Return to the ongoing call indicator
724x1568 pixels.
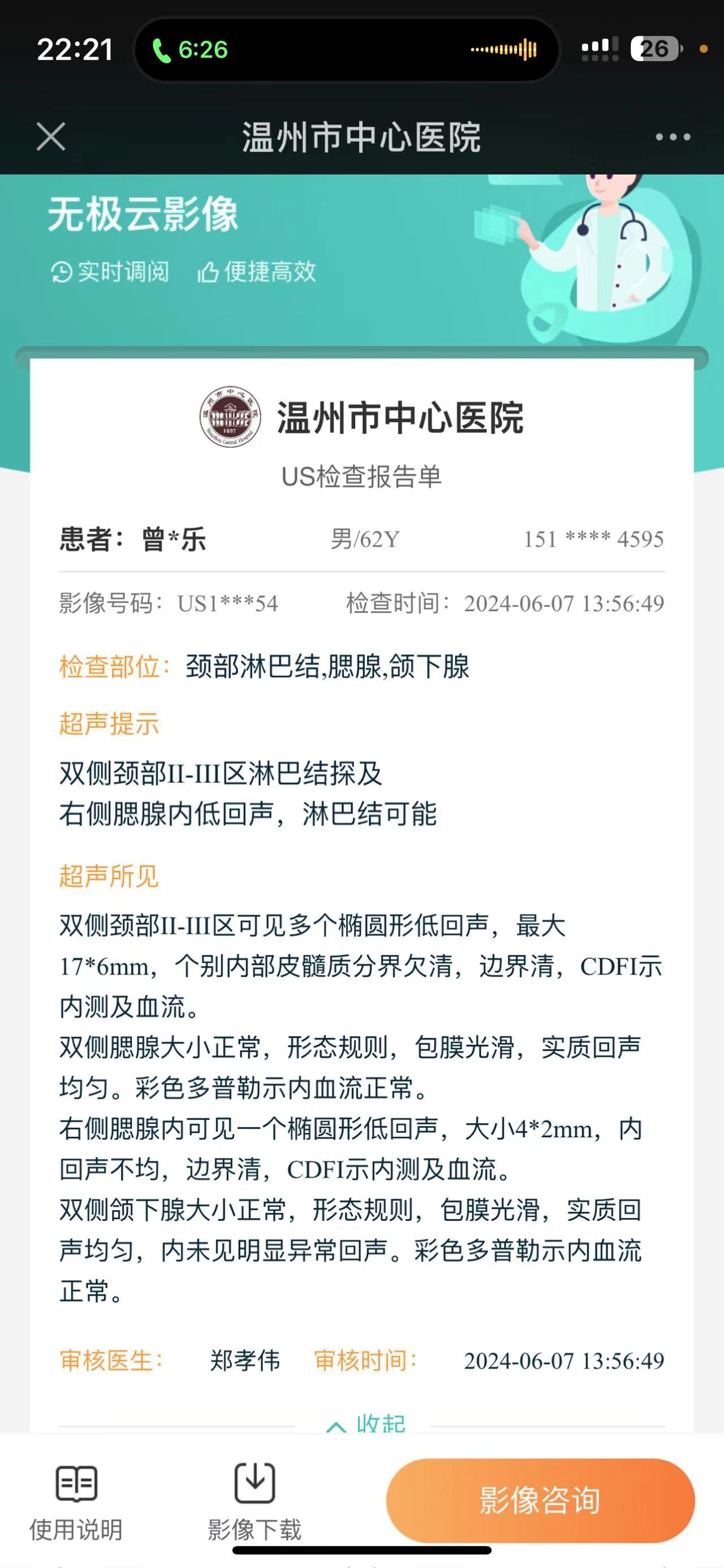coord(346,49)
